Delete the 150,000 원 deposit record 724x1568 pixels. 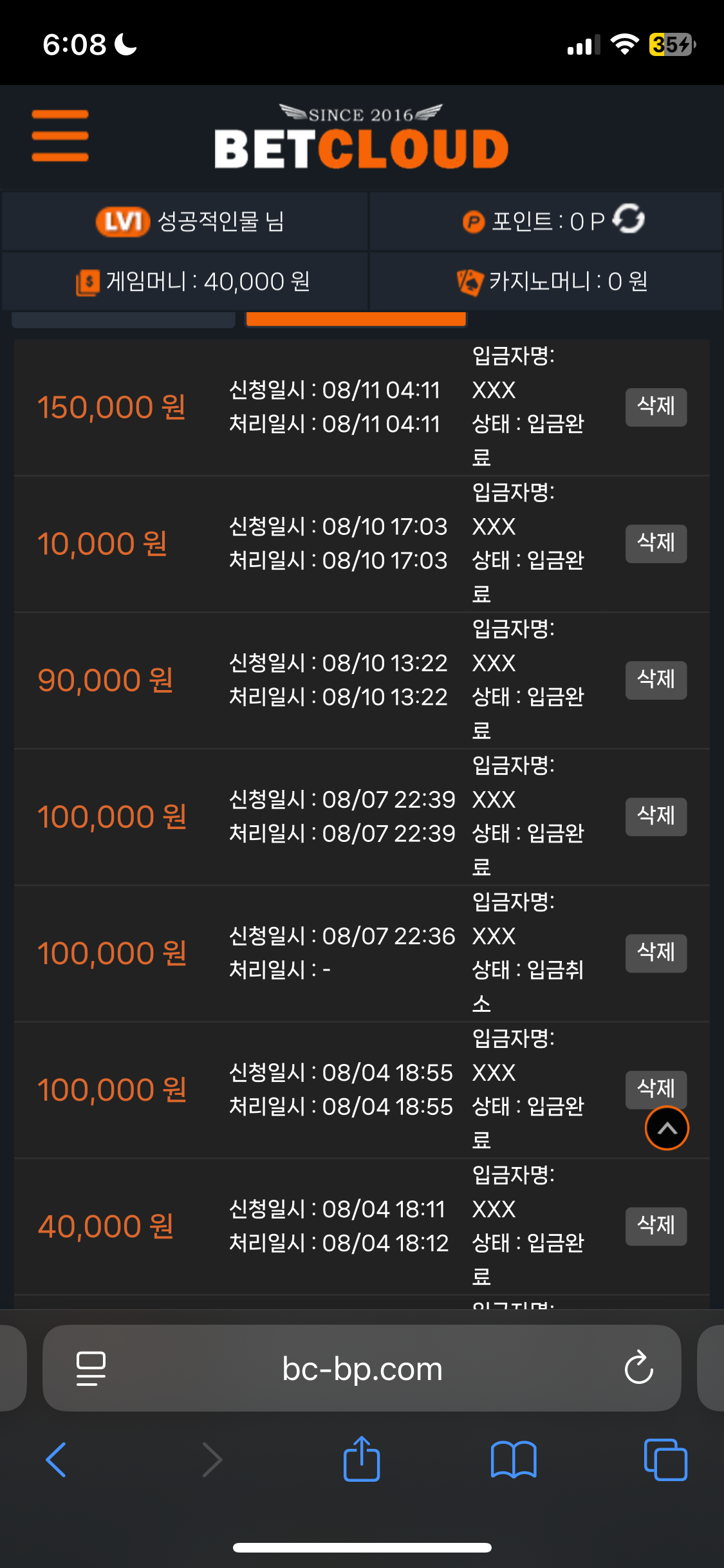[x=656, y=407]
